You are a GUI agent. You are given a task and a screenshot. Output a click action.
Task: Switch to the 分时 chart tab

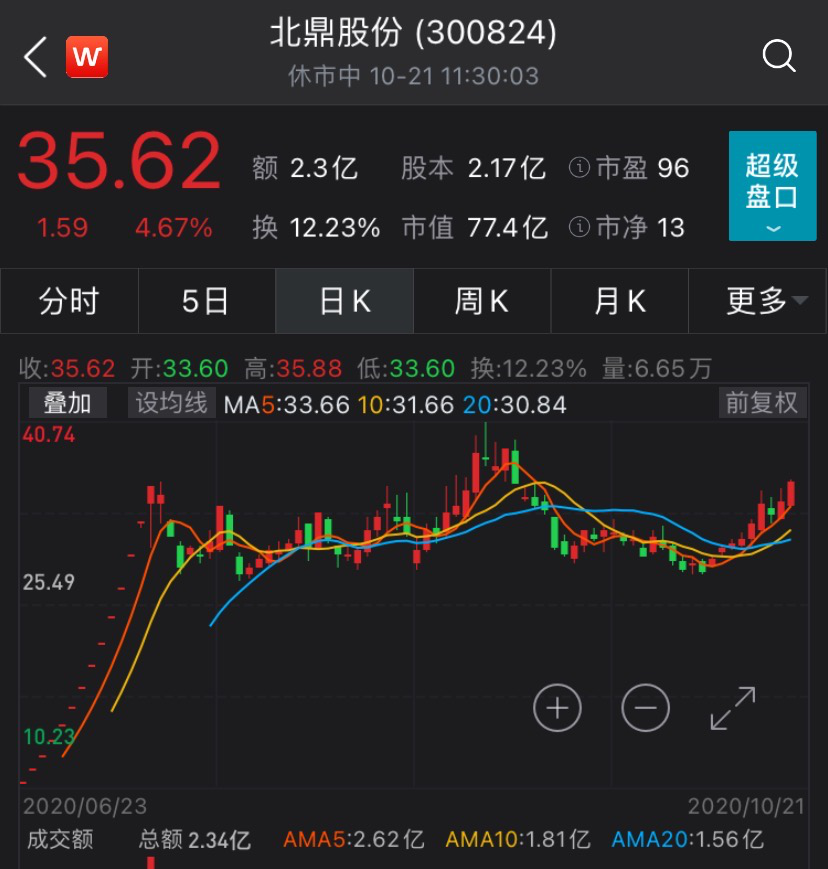(x=69, y=301)
